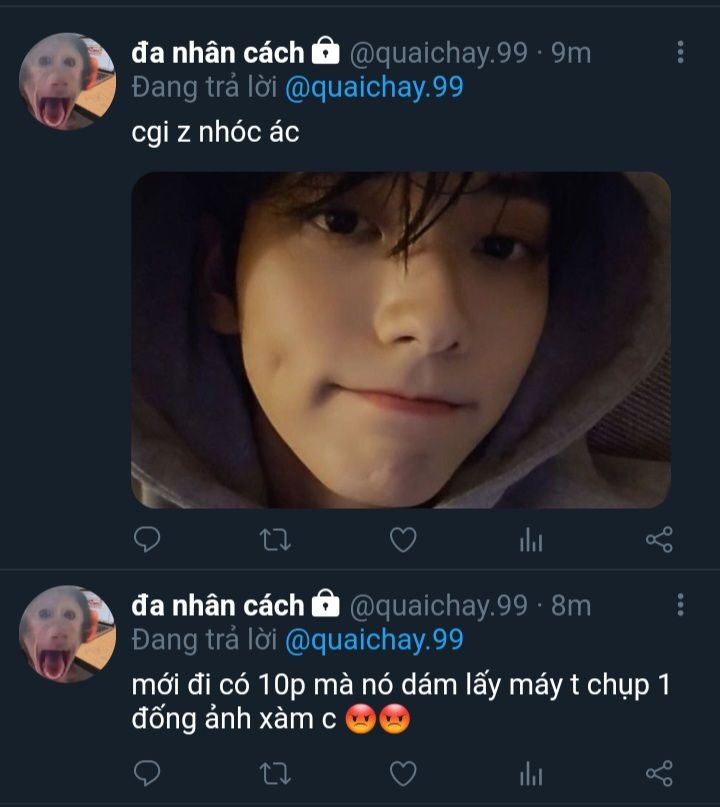Retweet the "mới đi có 10p" tweet
The width and height of the screenshot is (720, 807).
tap(275, 772)
